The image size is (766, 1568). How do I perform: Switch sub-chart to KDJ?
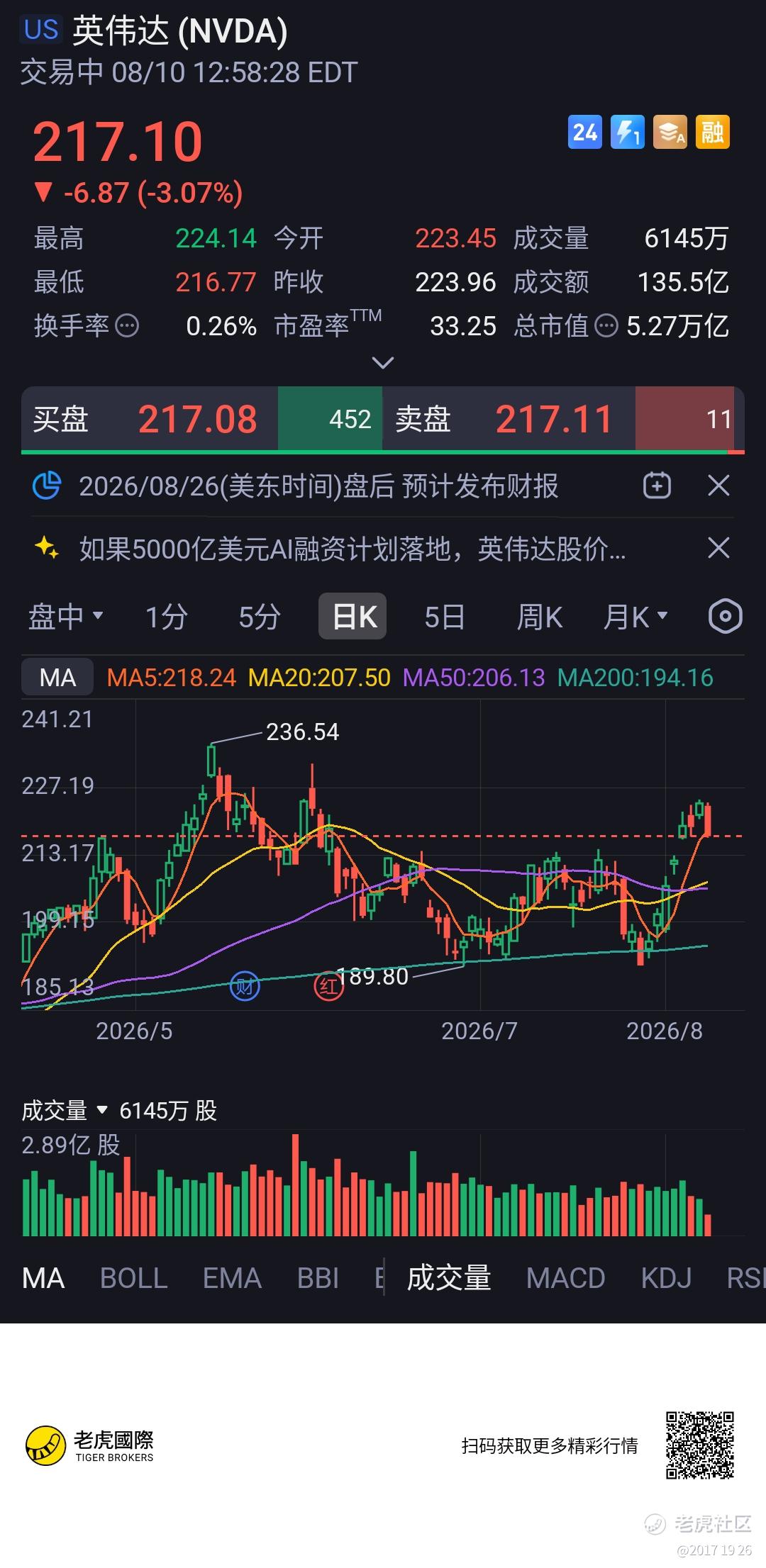666,1278
